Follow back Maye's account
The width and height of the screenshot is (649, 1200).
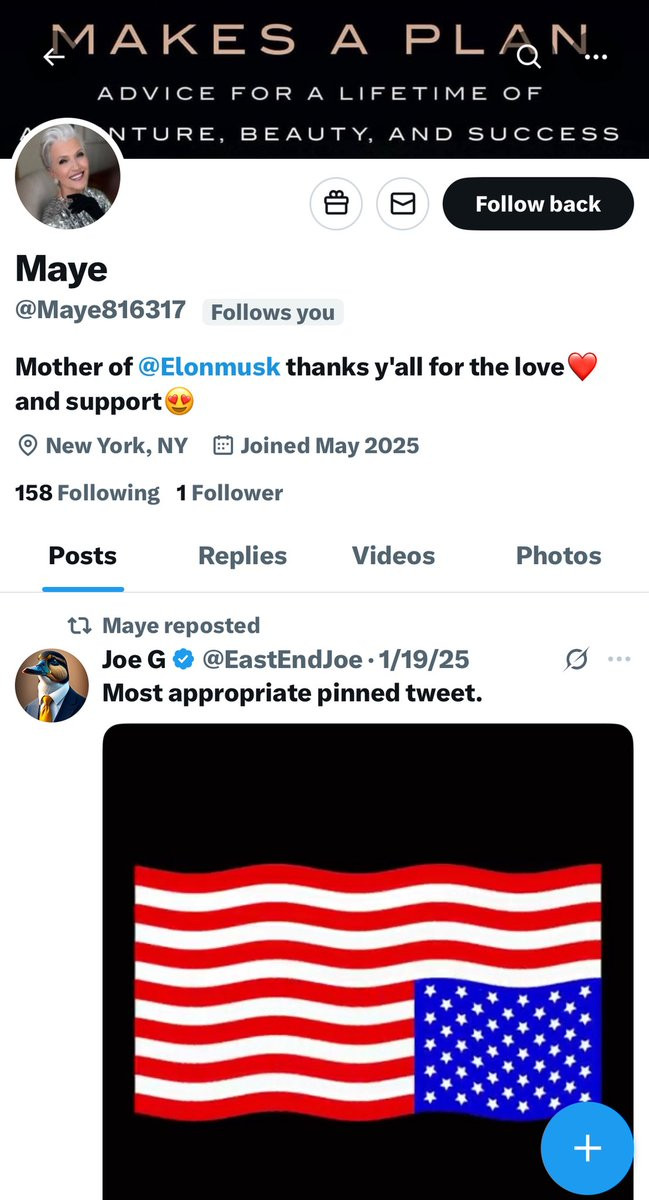[x=538, y=204]
